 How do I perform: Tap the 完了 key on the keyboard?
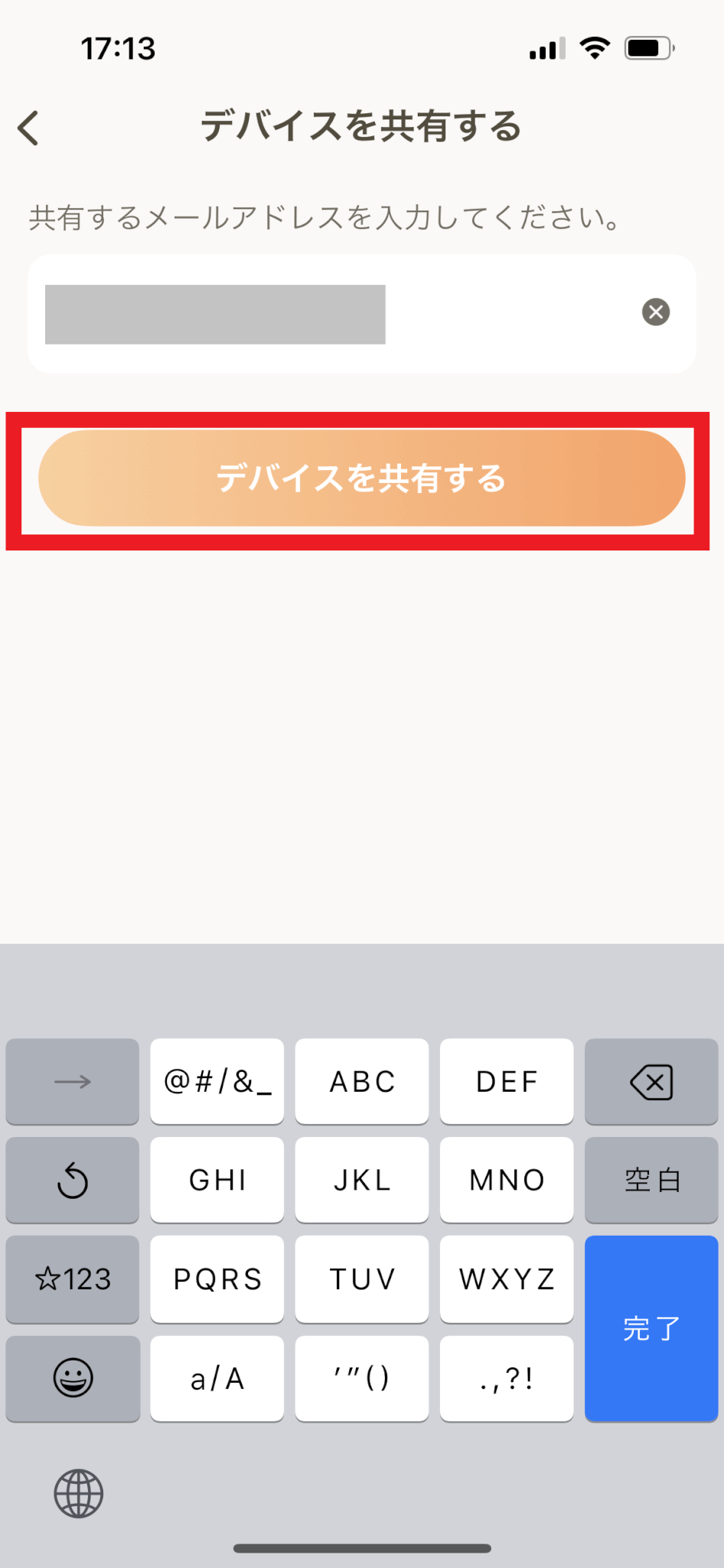pos(651,1328)
